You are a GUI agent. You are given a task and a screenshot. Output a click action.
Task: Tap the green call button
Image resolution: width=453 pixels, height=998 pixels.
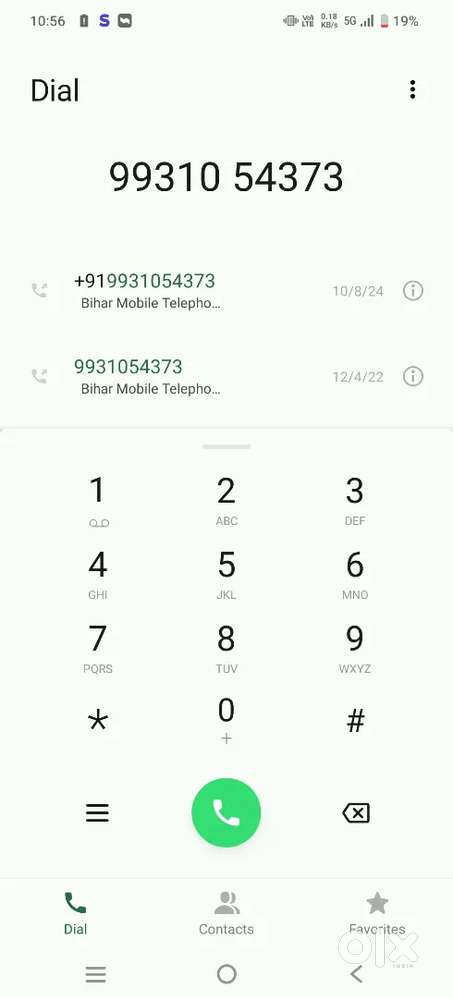226,813
